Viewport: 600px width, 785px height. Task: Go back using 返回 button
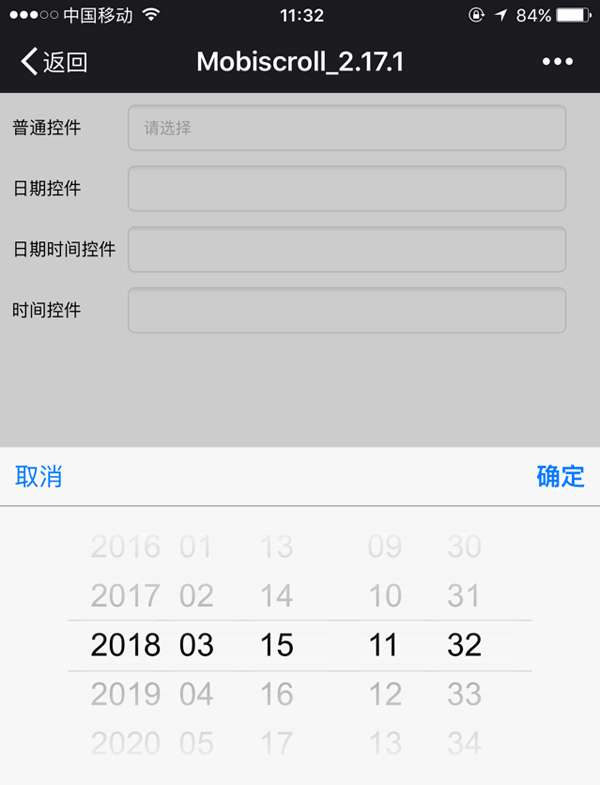click(x=54, y=62)
